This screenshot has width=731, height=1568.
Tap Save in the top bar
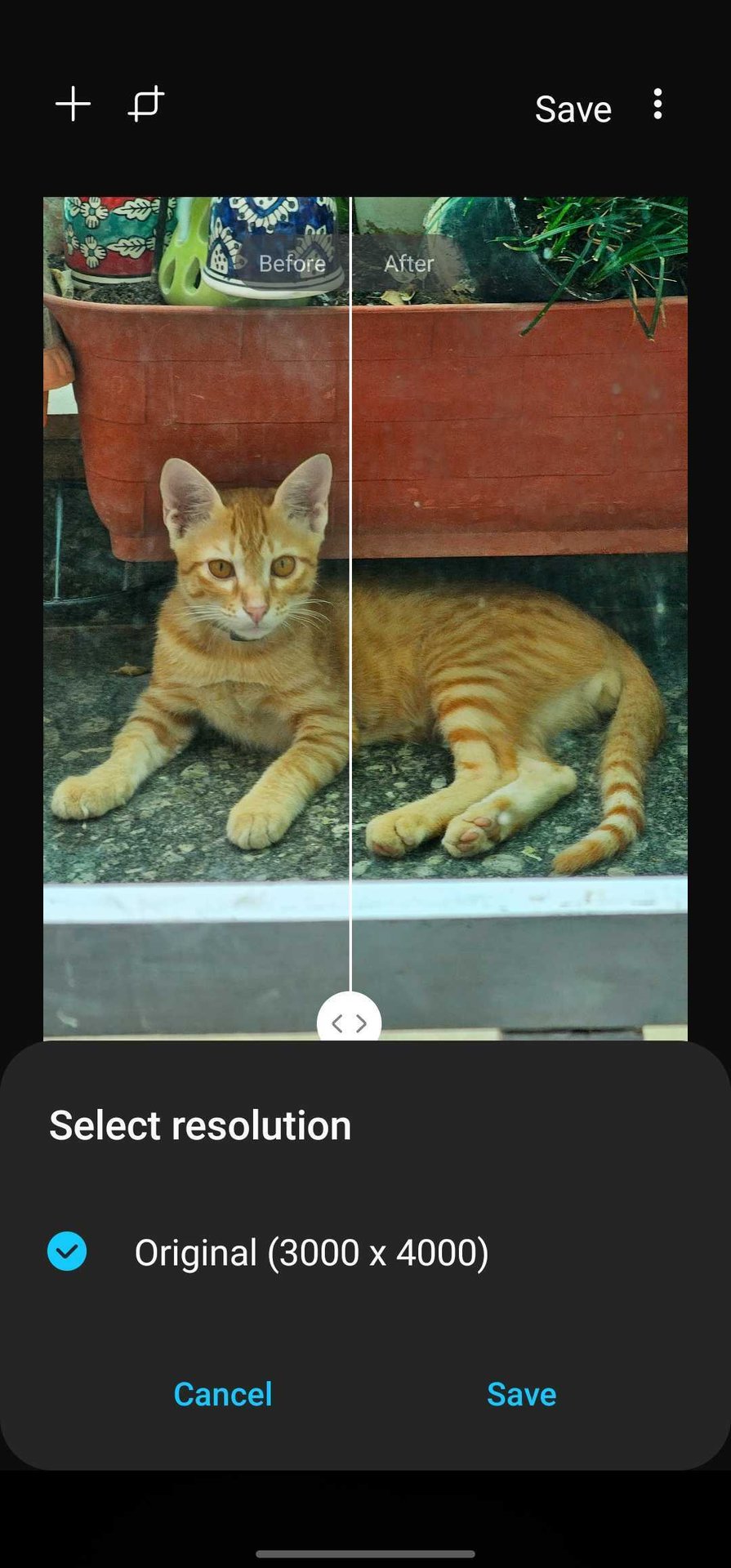point(573,109)
